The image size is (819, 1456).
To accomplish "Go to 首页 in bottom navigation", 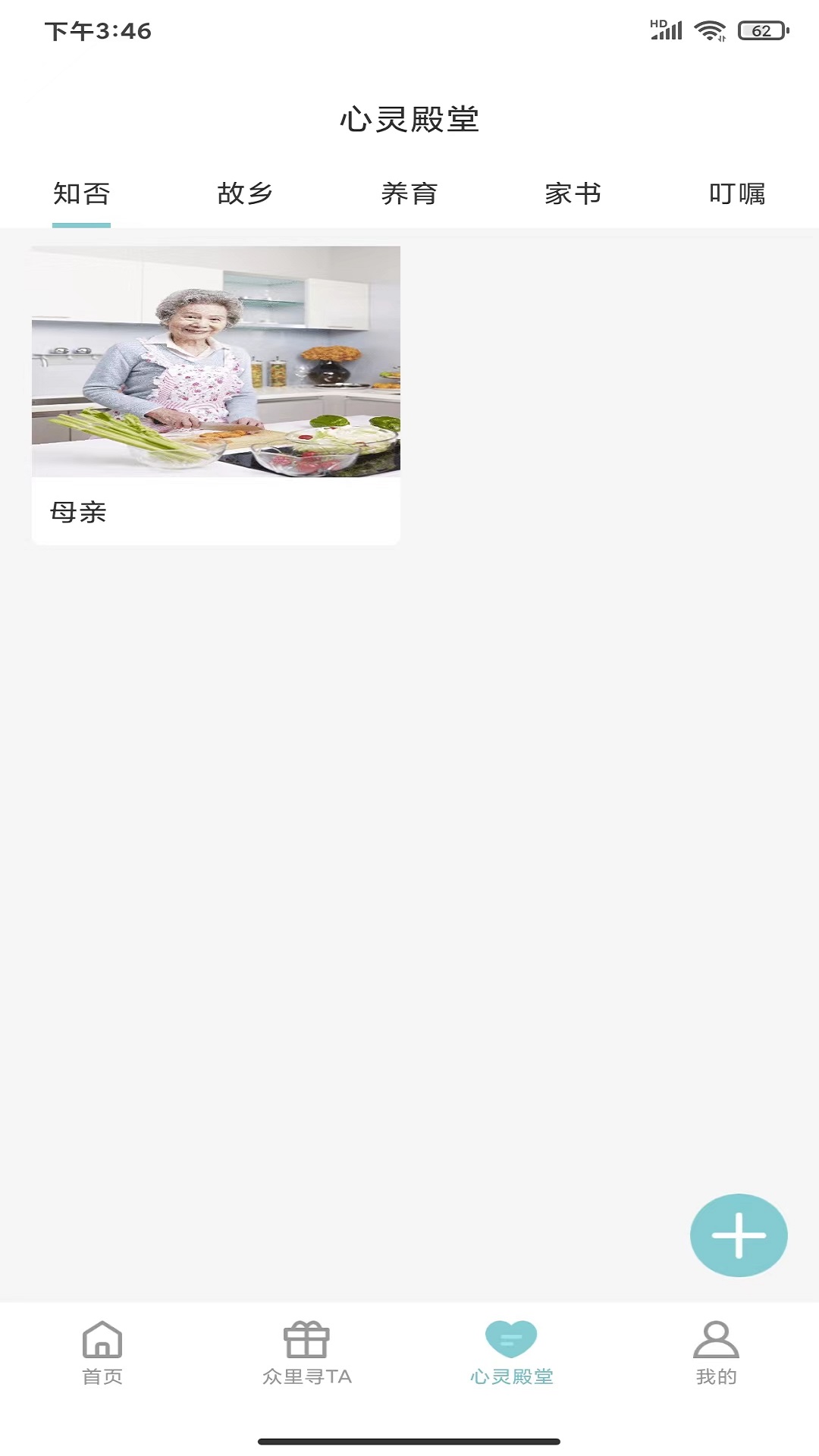I will click(102, 1353).
